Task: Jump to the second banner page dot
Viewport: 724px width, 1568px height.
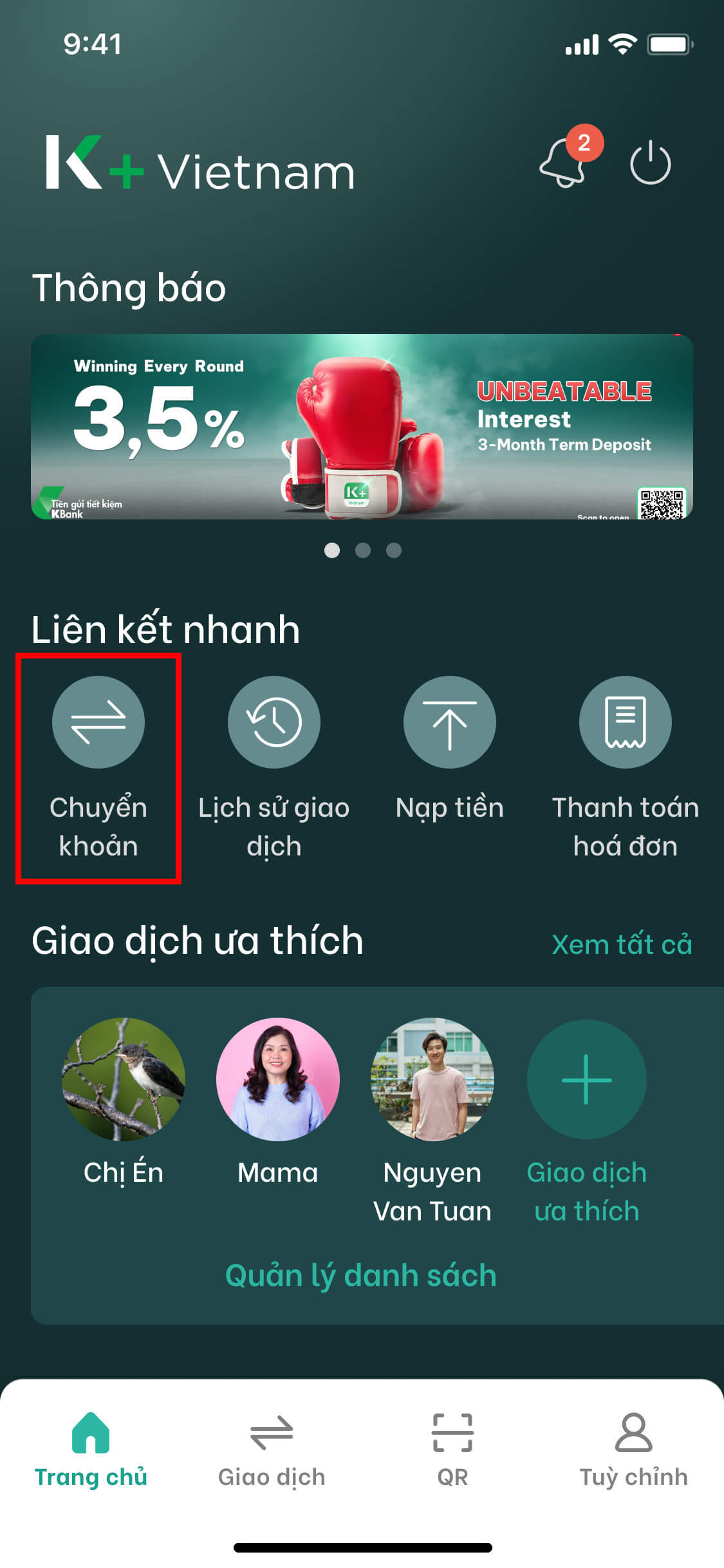Action: point(363,550)
